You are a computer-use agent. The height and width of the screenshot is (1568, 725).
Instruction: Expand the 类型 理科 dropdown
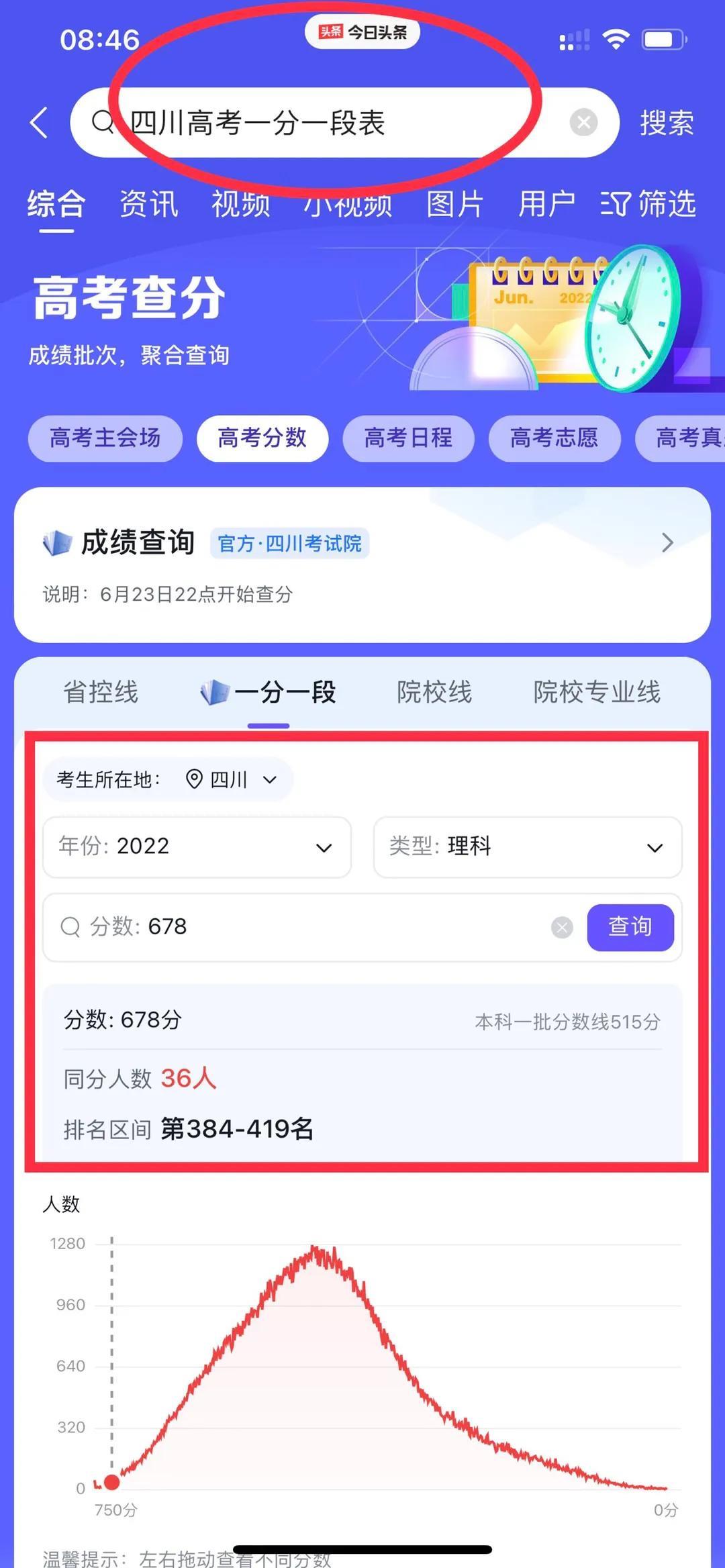click(x=527, y=846)
